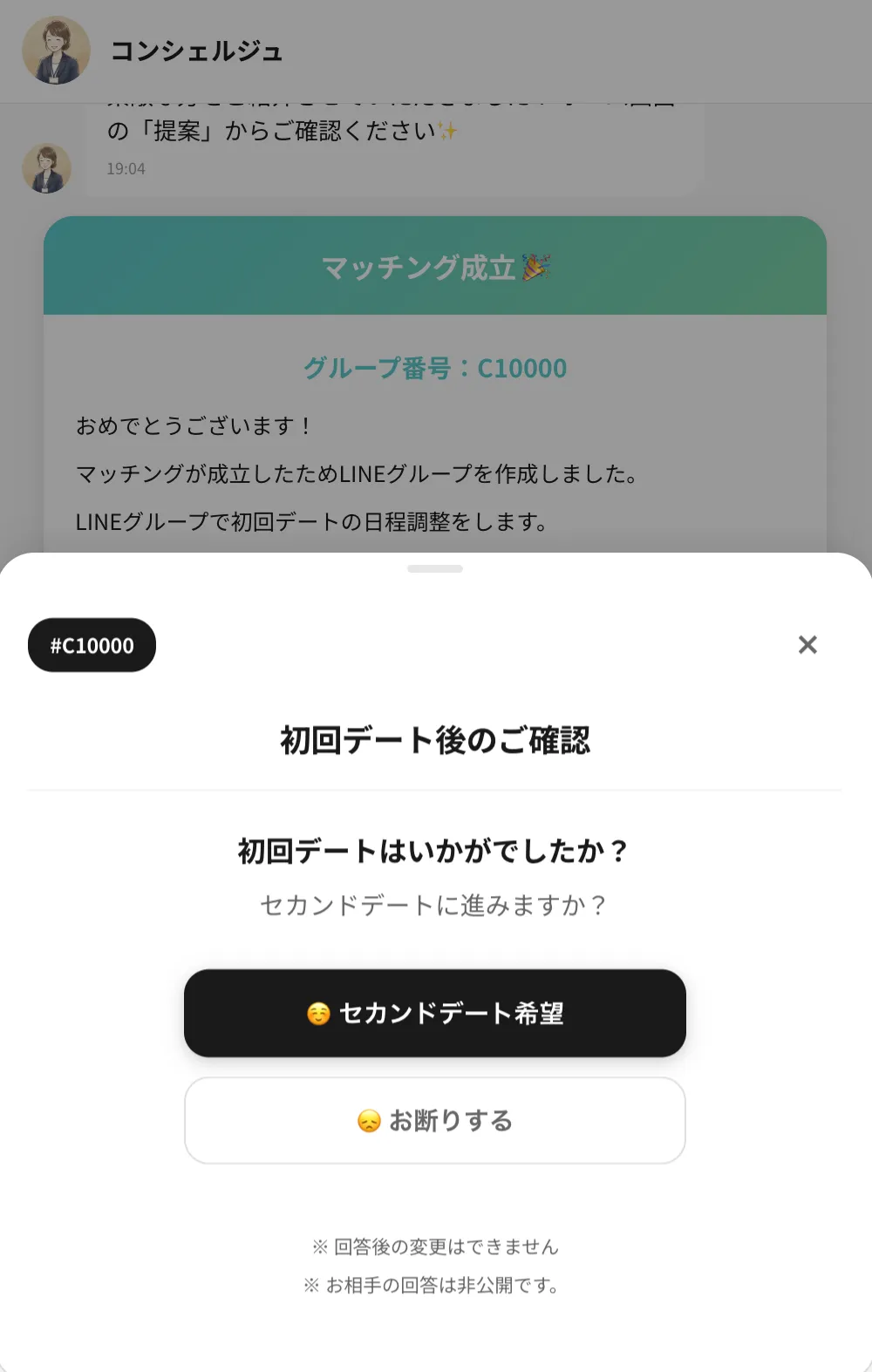The width and height of the screenshot is (872, 1372).
Task: Tap the 19:04 message timestamp
Action: tap(125, 168)
